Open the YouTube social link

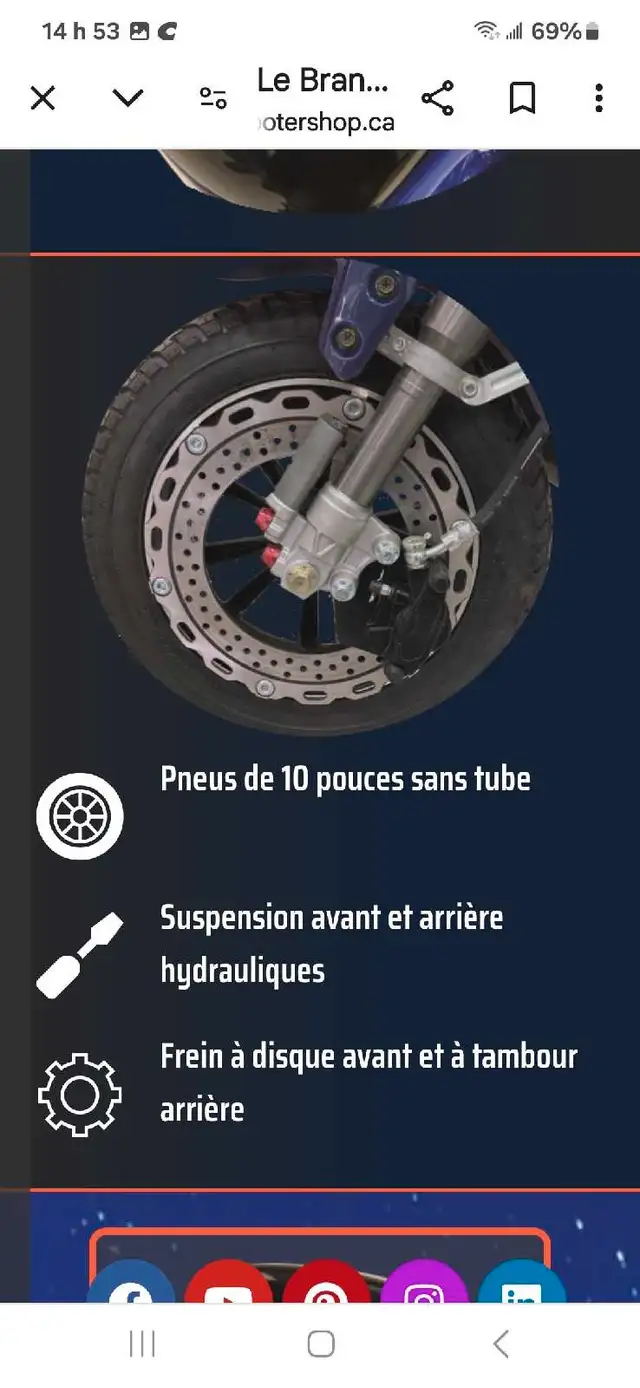click(x=228, y=1282)
